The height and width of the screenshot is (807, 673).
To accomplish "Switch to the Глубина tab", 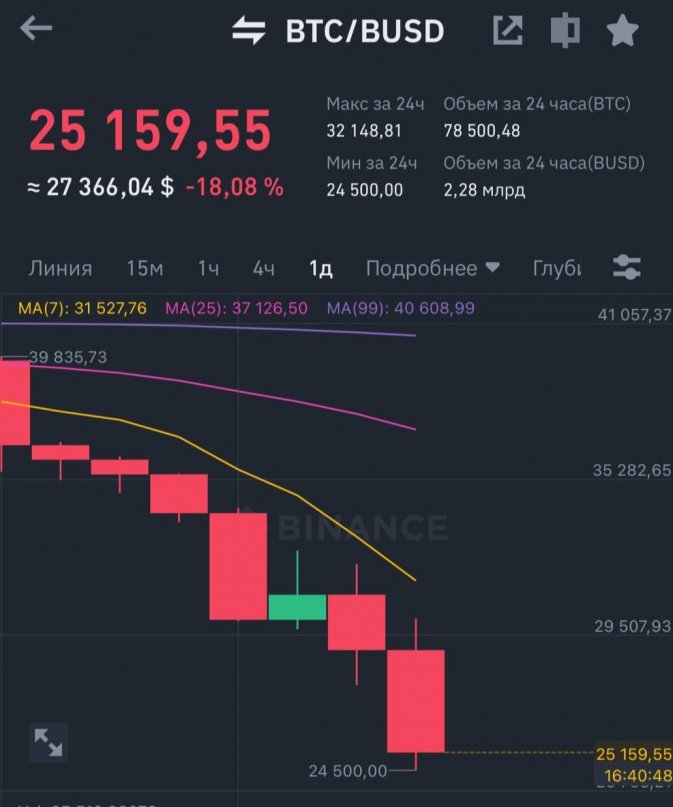I will pyautogui.click(x=557, y=268).
